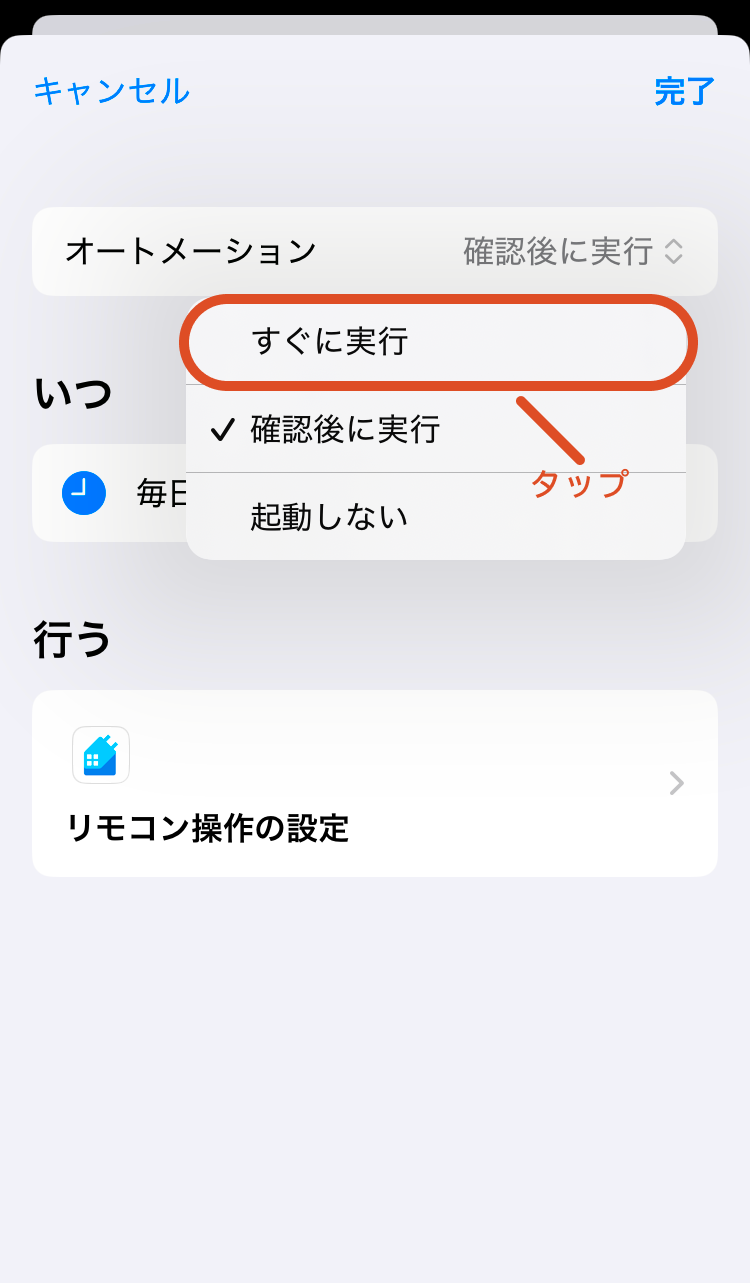Tap キャンセル to discard changes
The image size is (750, 1283).
pos(110,91)
